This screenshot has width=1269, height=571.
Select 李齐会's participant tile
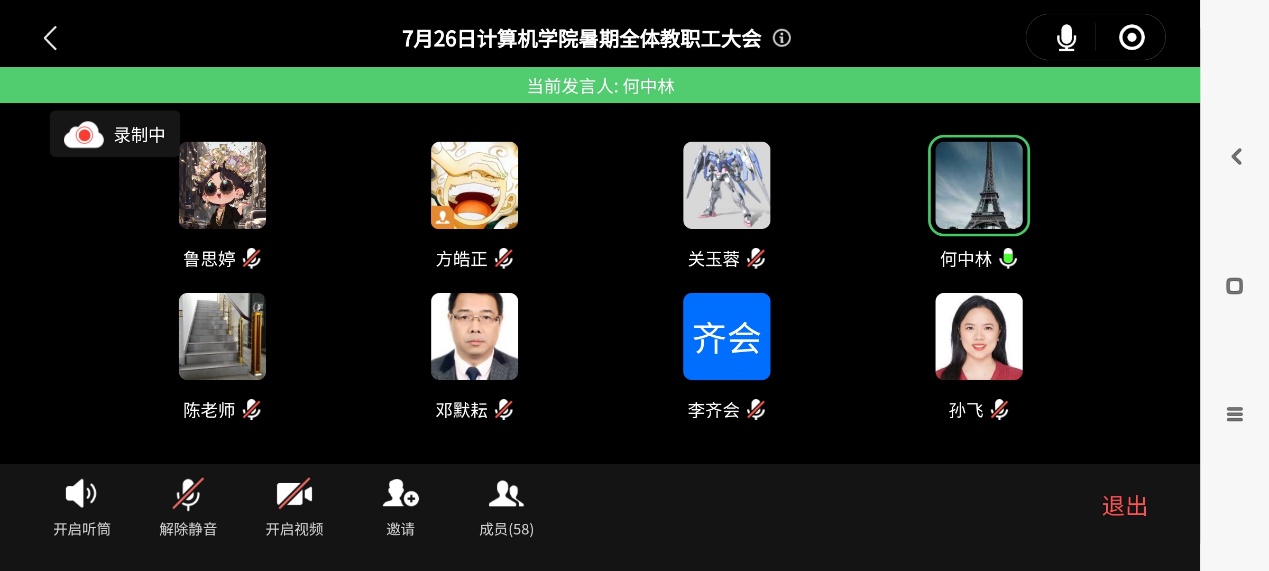[726, 336]
